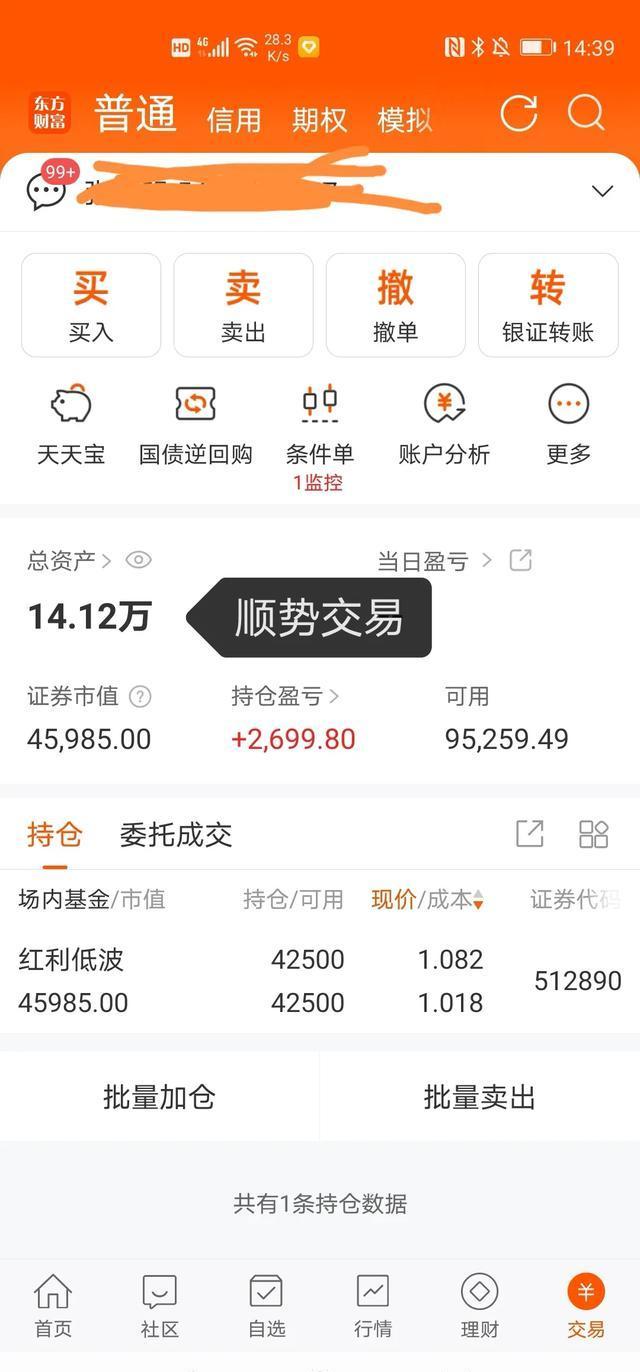Open 银证转账 transfer
640x1372 pixels.
pyautogui.click(x=548, y=305)
